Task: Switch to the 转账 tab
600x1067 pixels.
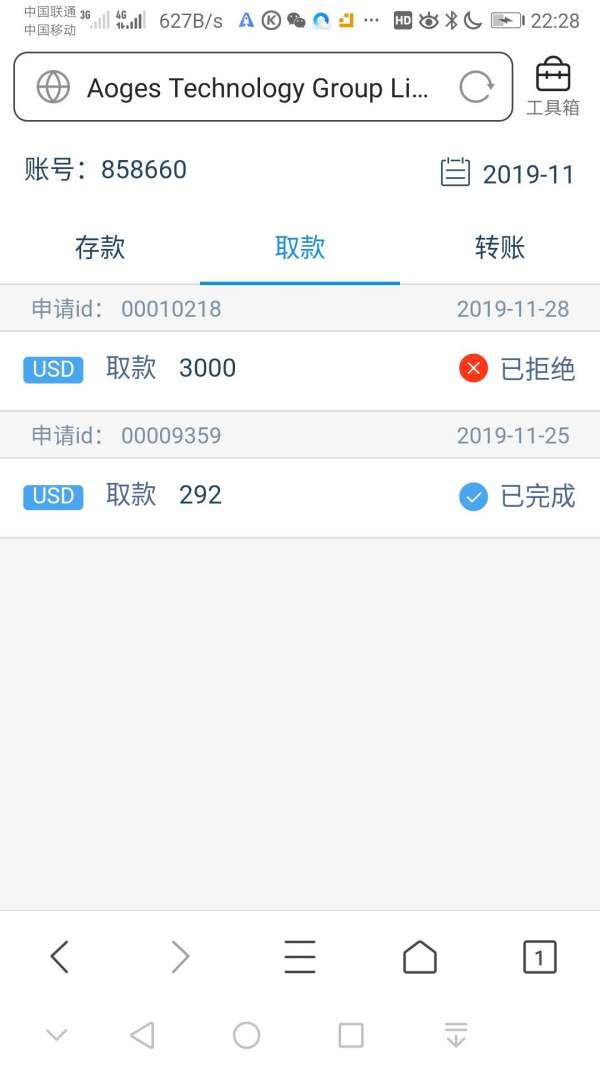Action: coord(500,248)
